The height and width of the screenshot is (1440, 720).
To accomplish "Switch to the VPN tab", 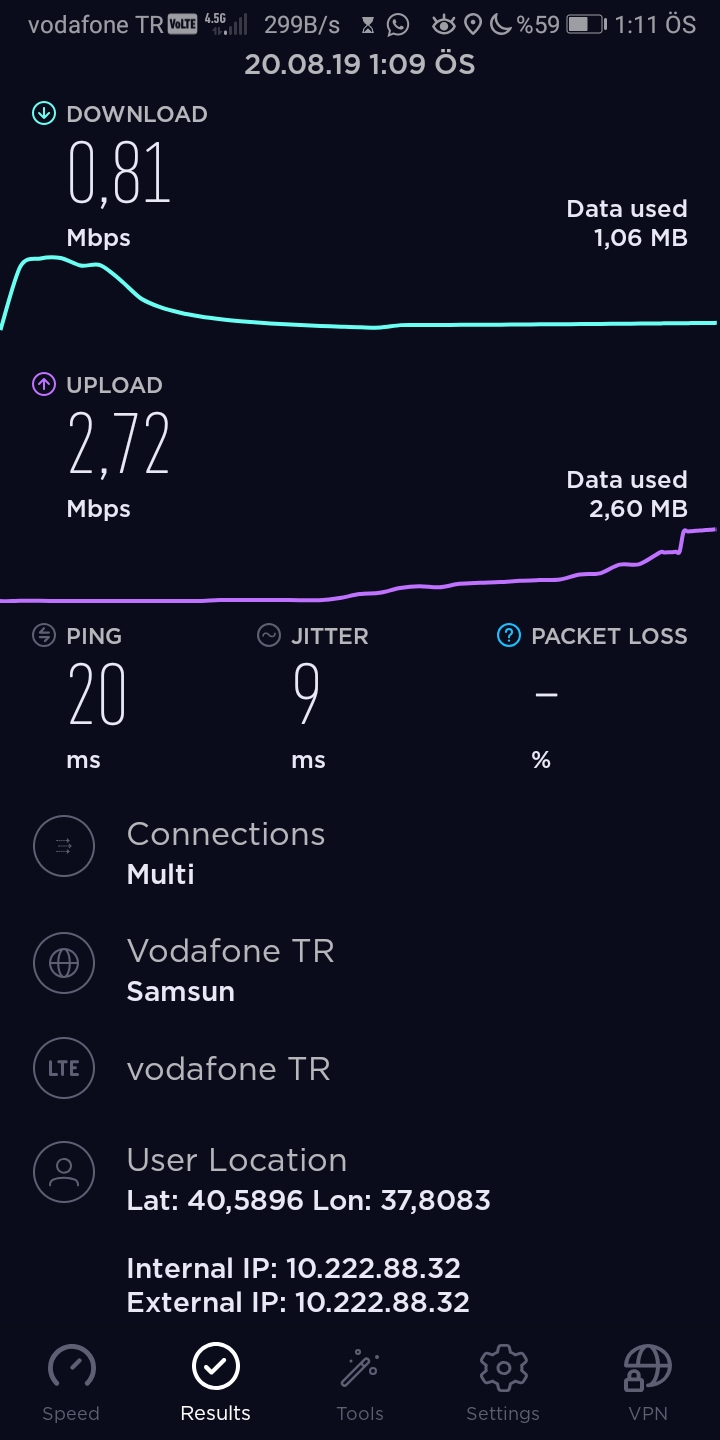I will click(647, 1383).
